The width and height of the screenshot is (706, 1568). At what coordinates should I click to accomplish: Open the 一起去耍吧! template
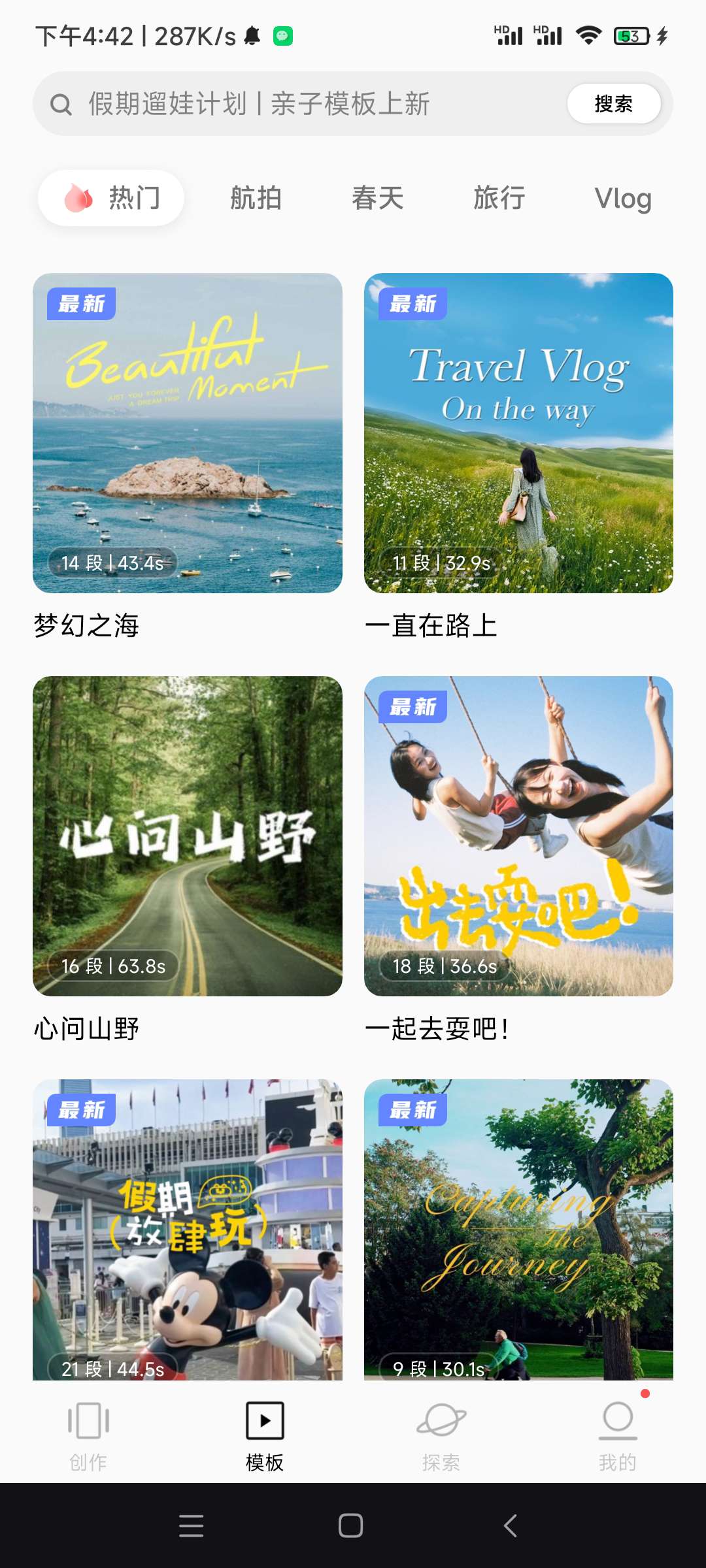point(518,836)
